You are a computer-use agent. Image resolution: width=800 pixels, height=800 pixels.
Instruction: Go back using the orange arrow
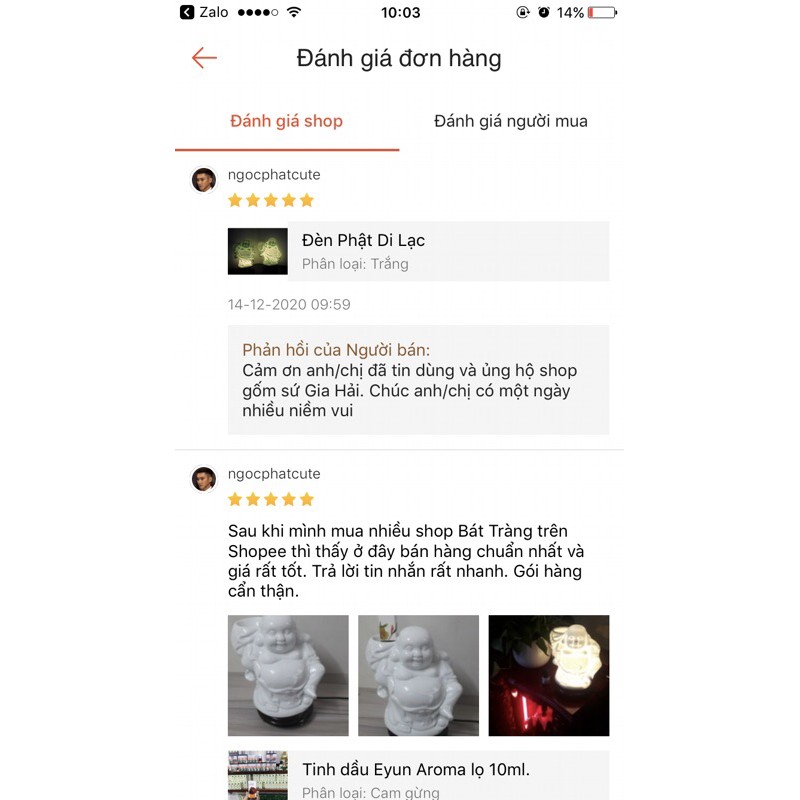(204, 58)
